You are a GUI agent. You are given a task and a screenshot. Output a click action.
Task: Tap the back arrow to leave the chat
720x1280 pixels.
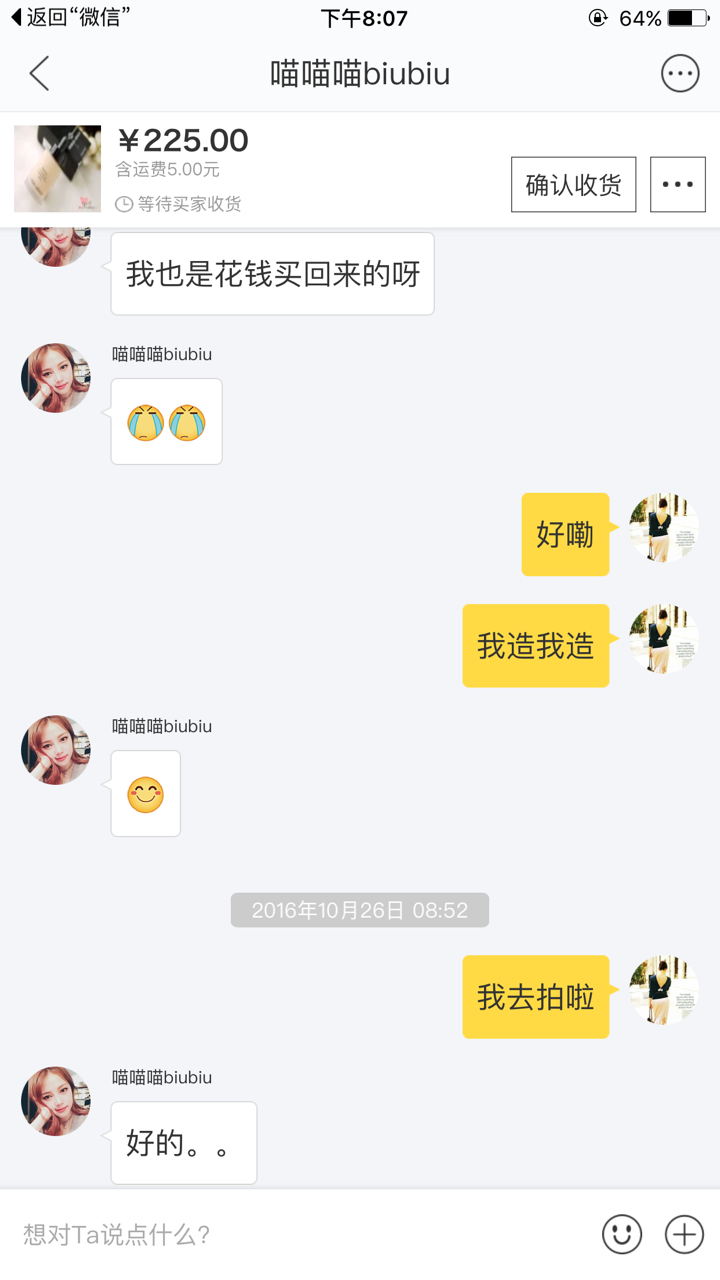(38, 73)
